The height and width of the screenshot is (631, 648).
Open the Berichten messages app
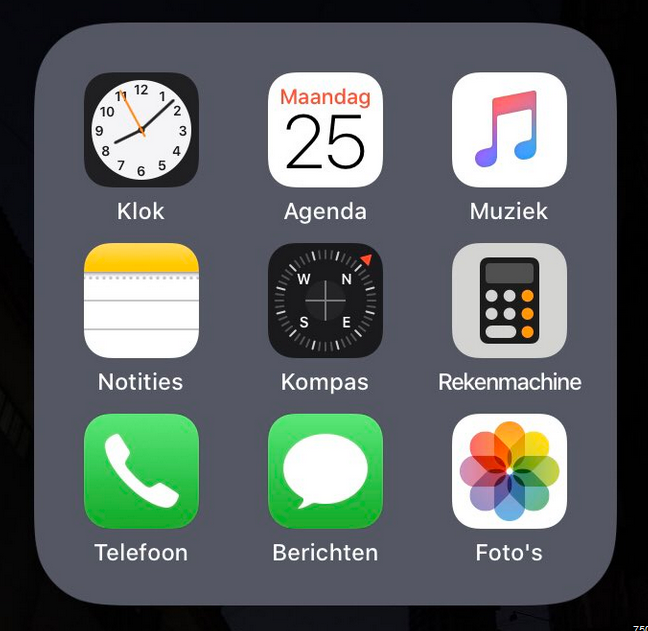(325, 471)
